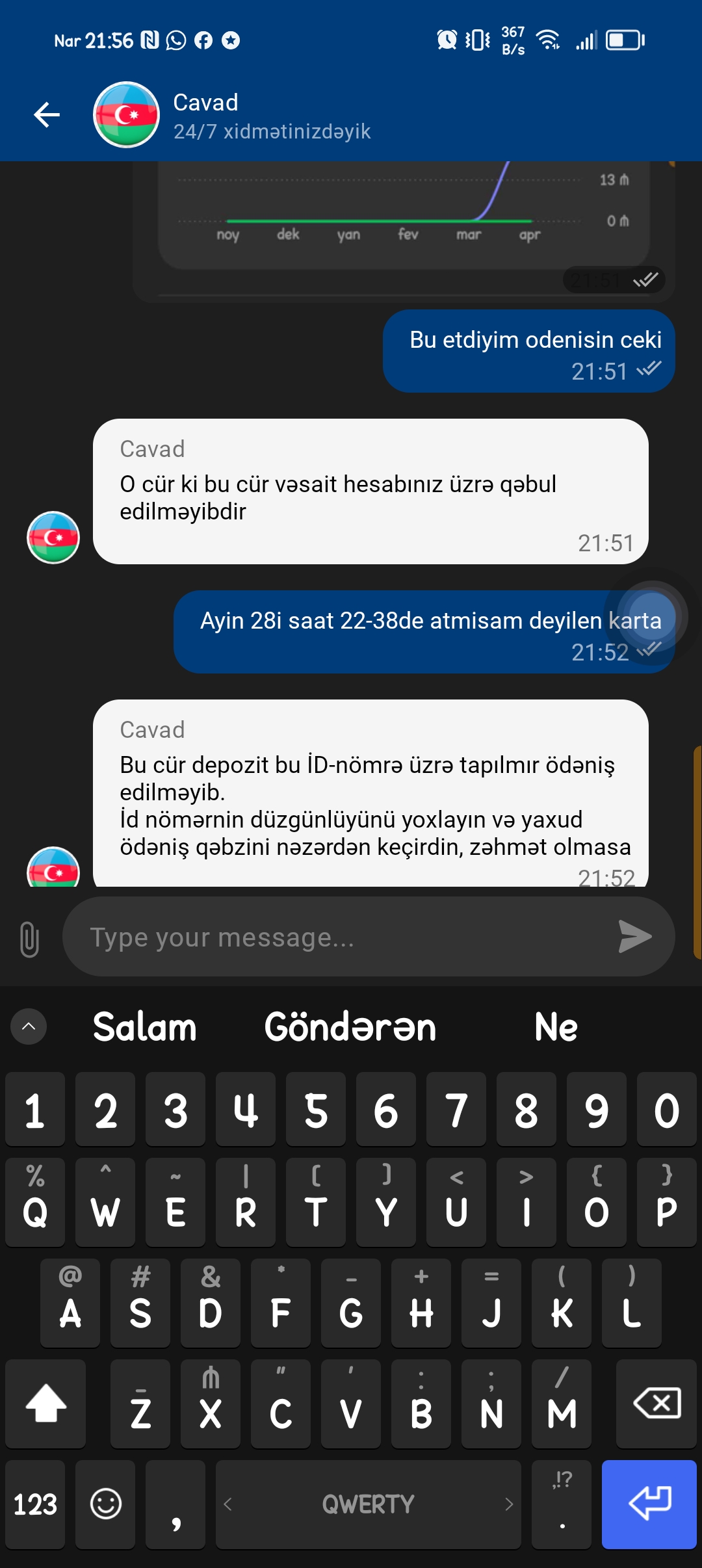The height and width of the screenshot is (1568, 702).
Task: Open the emoji keyboard
Action: [106, 1504]
